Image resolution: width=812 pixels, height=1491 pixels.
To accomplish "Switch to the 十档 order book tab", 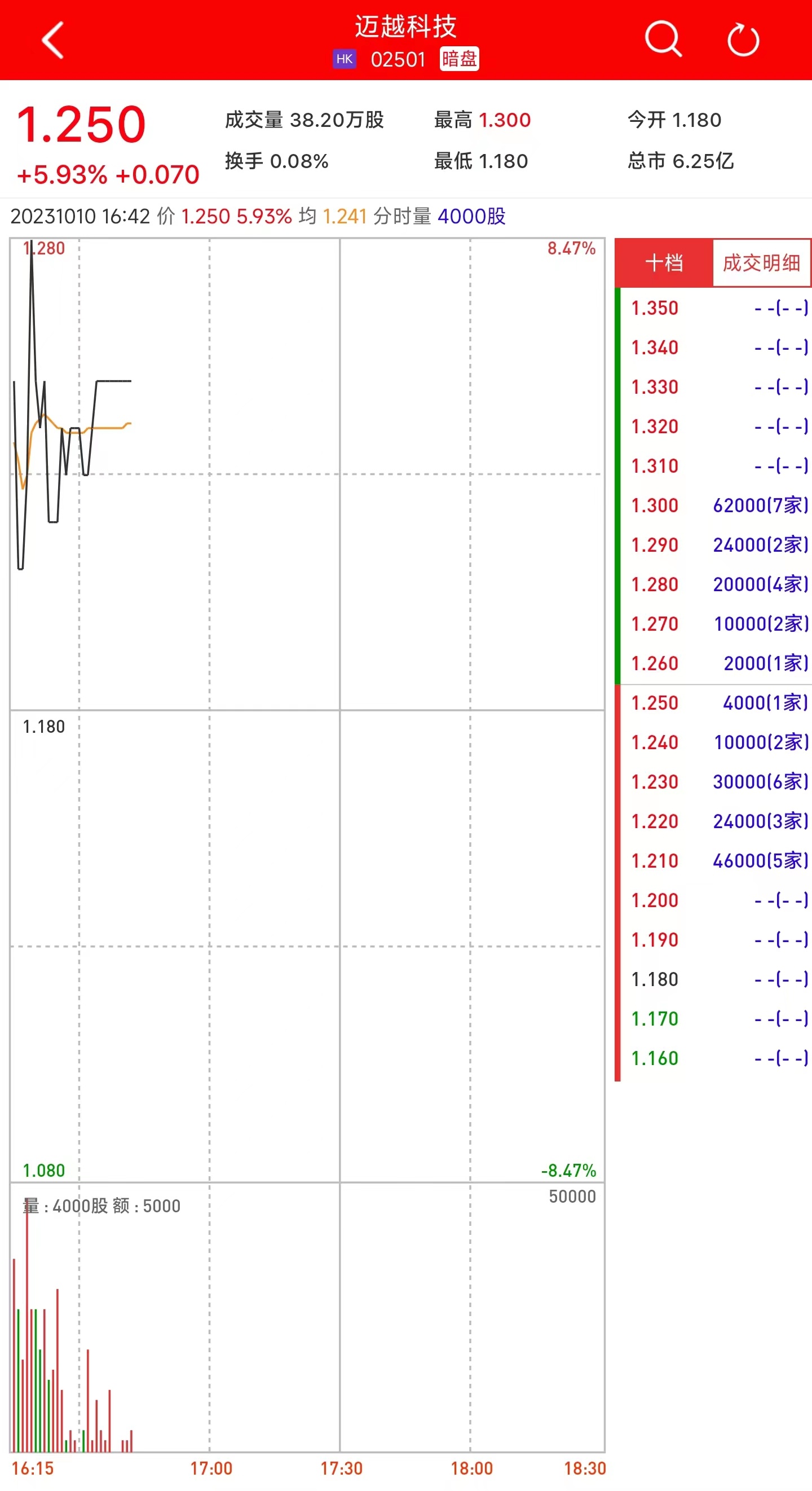I will (x=664, y=263).
